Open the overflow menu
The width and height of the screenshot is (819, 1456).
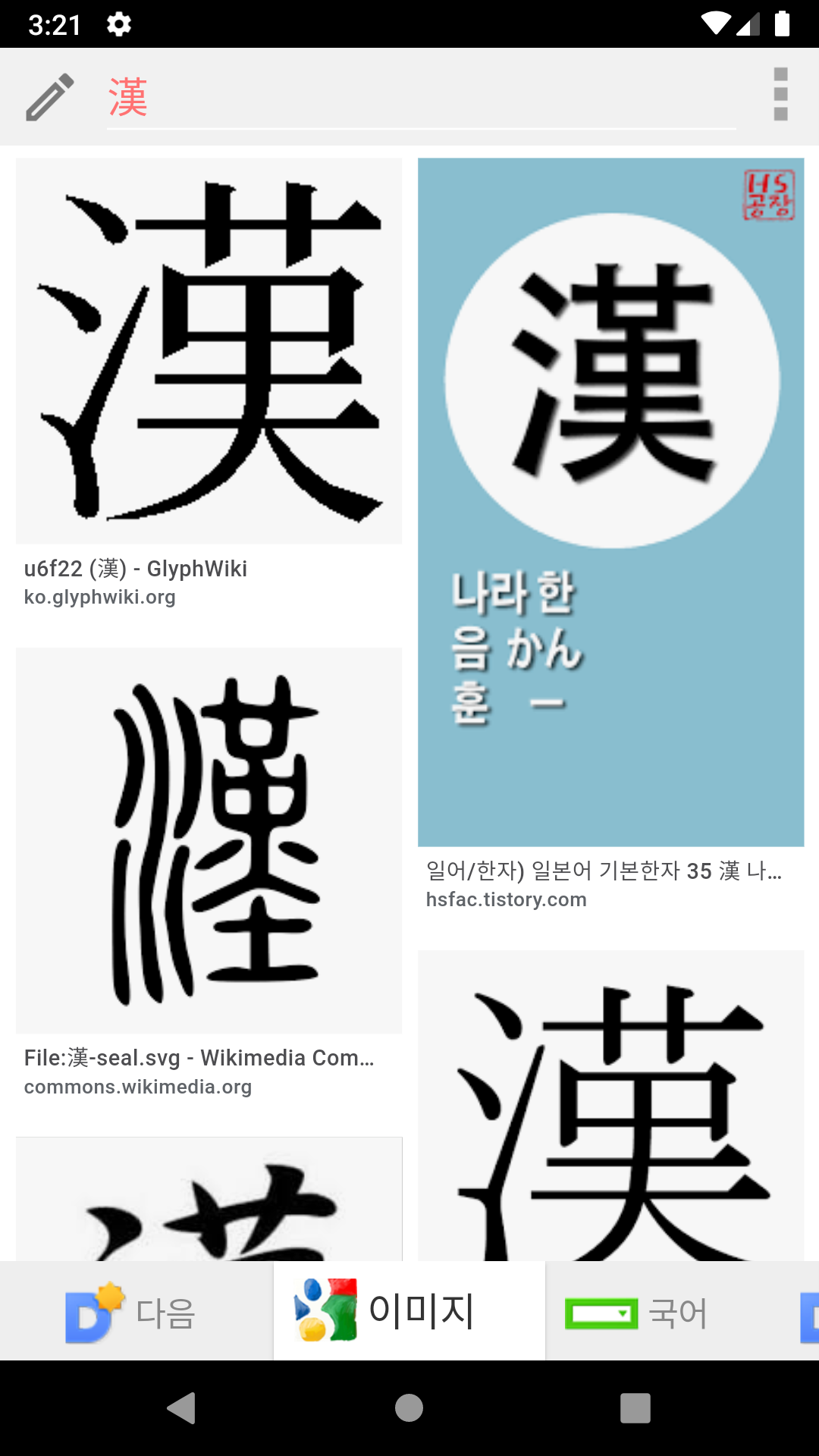tap(780, 95)
